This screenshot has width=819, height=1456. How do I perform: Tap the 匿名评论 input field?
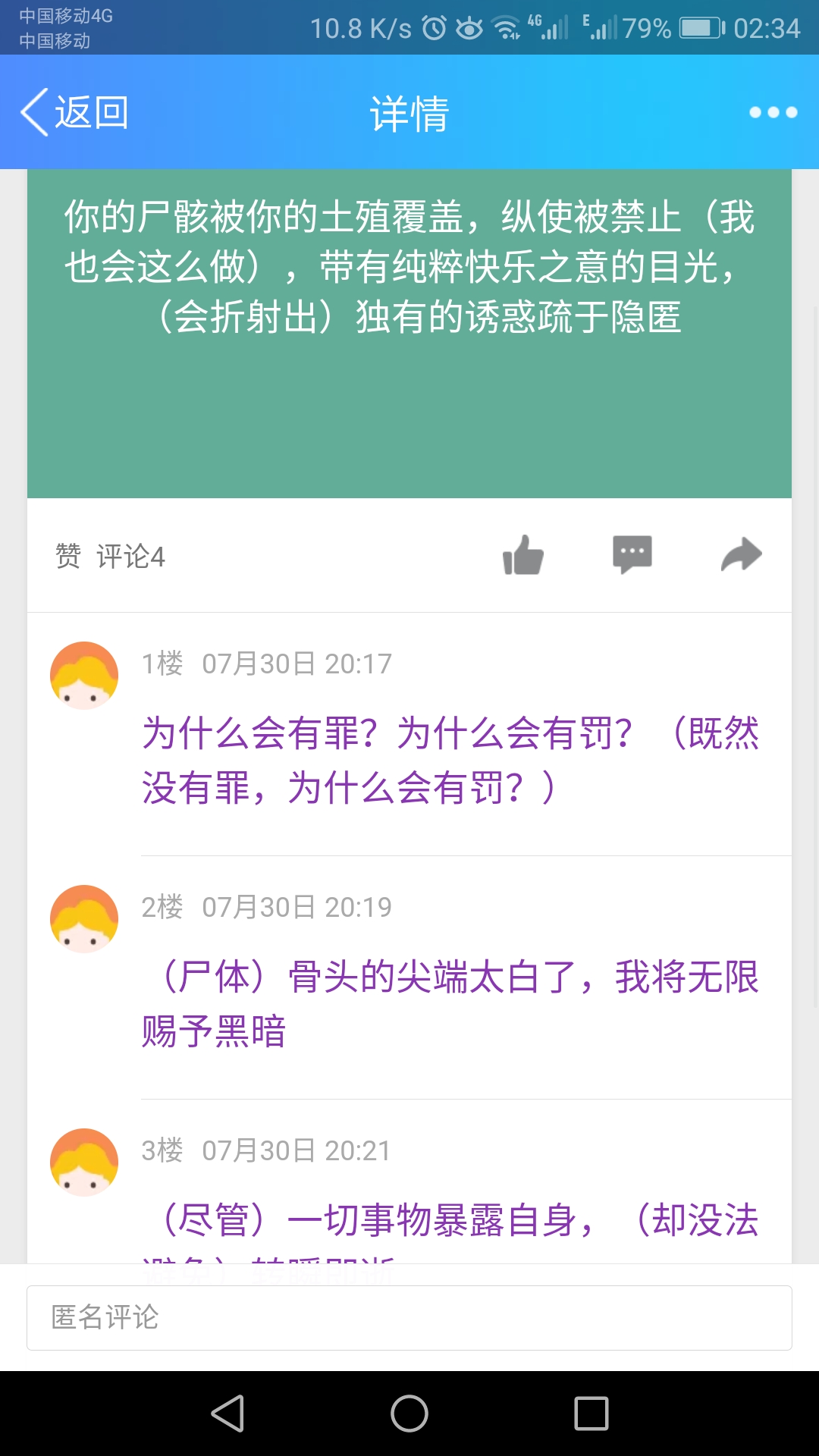409,1317
